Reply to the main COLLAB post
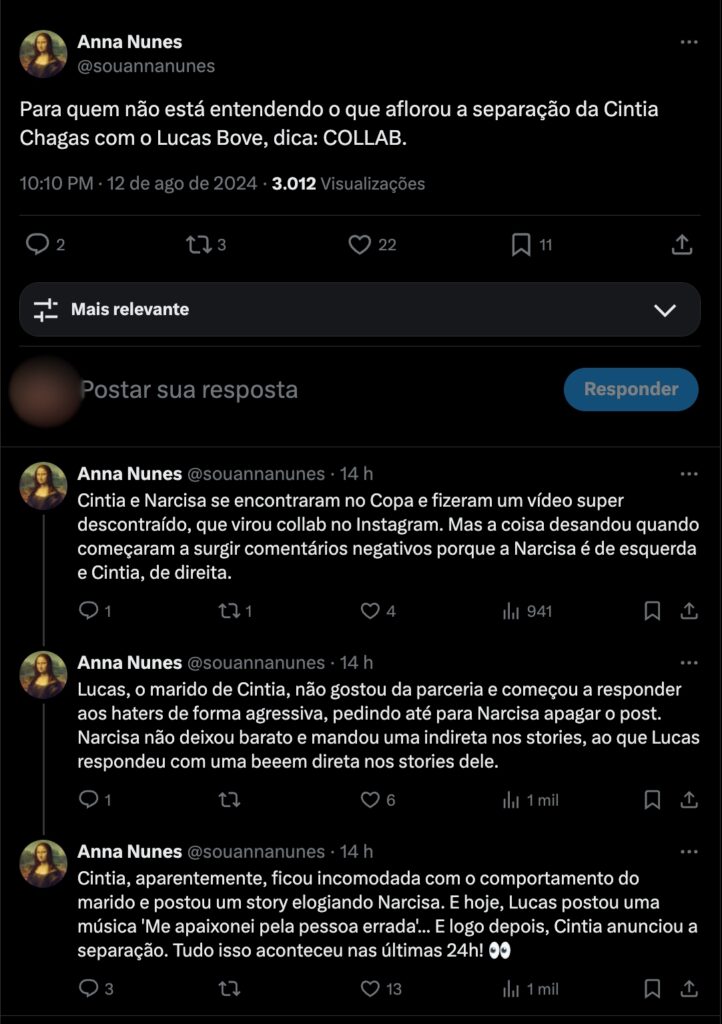Viewport: 722px width, 1024px height. click(x=38, y=245)
